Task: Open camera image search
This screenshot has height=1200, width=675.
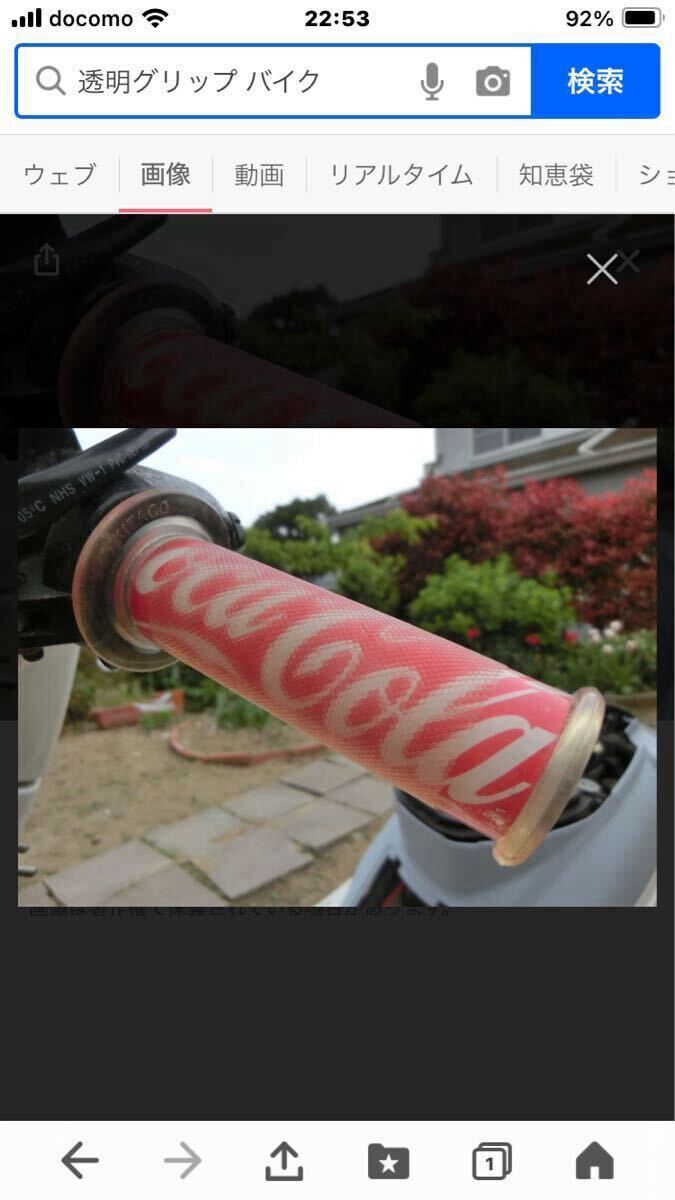Action: tap(492, 81)
